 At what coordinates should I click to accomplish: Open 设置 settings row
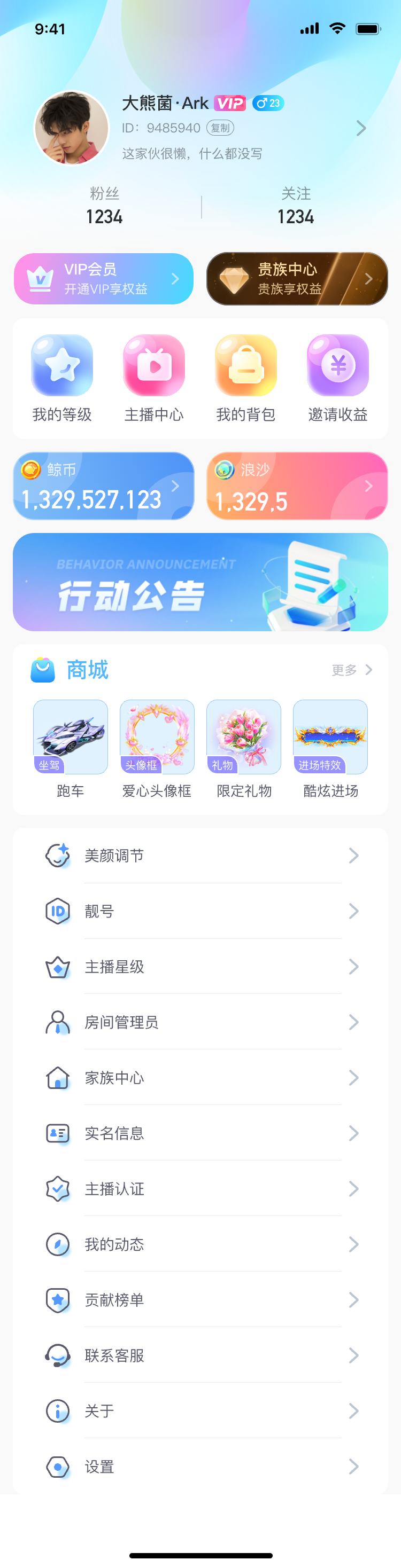200,1467
